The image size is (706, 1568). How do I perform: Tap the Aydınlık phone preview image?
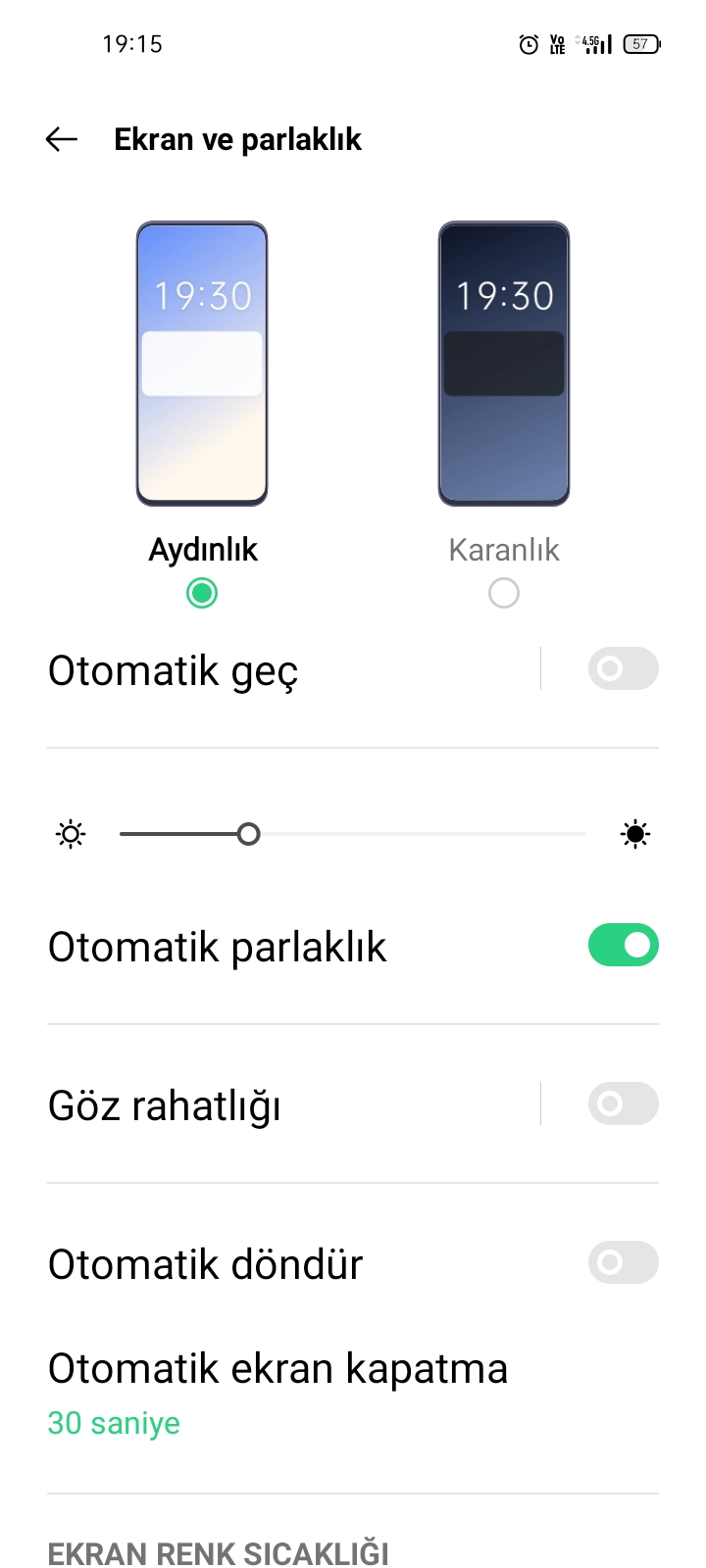tap(202, 364)
